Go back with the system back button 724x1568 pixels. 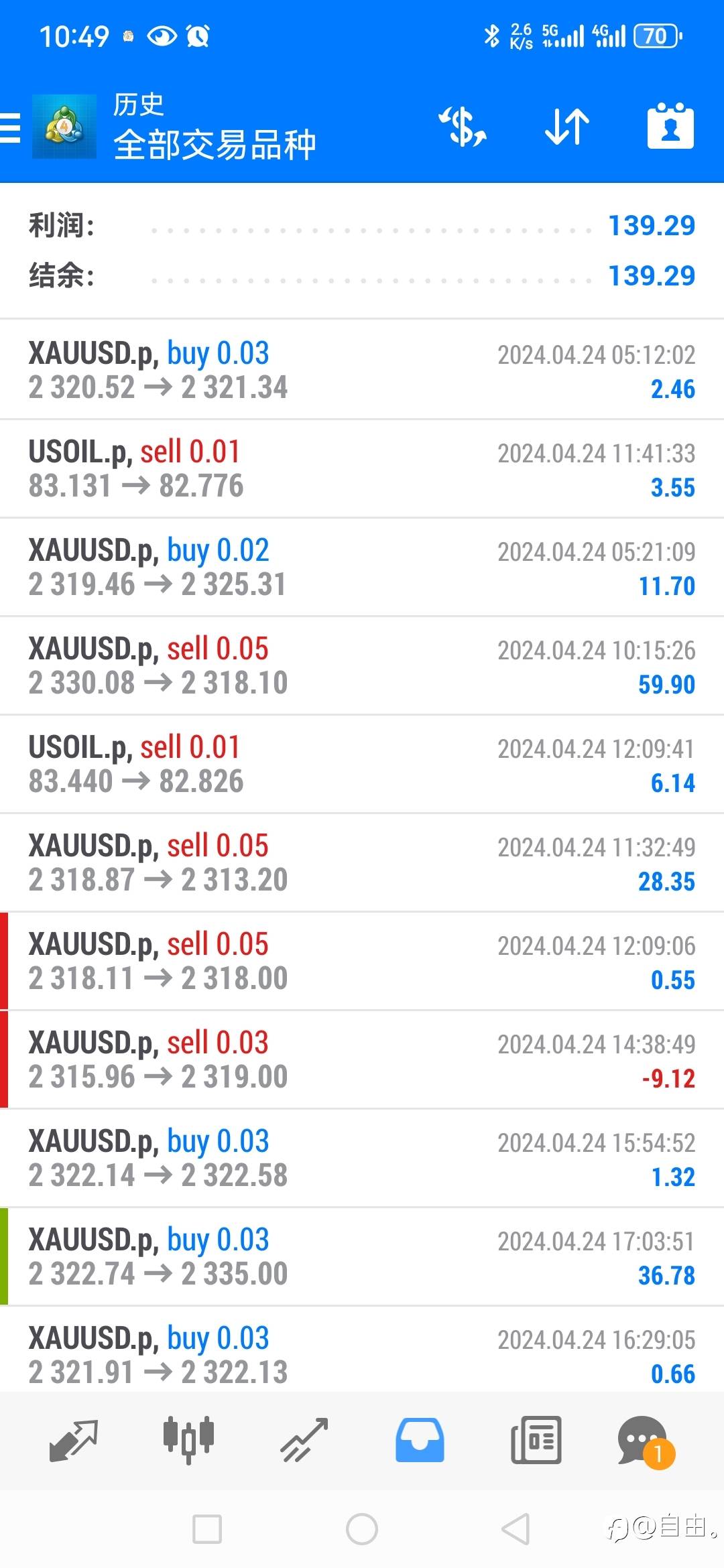[x=516, y=1529]
